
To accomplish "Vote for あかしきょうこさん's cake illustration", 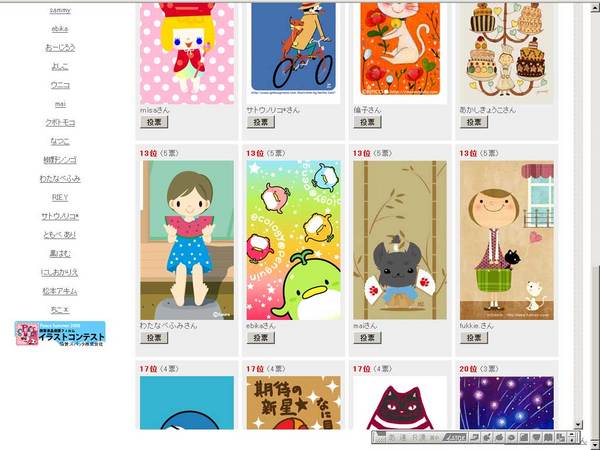I will [x=474, y=122].
